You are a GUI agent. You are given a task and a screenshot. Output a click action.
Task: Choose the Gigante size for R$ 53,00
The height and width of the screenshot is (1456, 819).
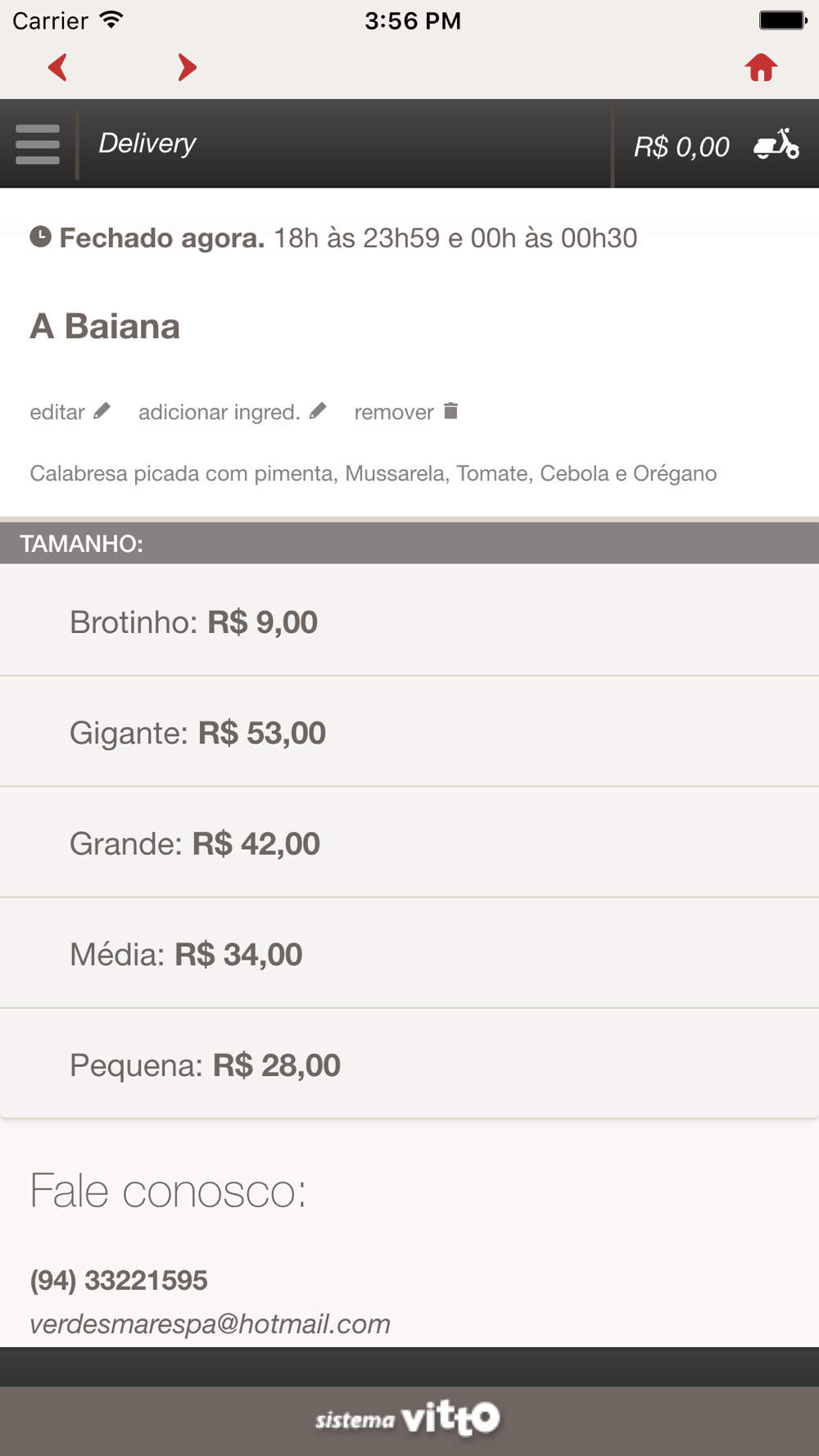pos(409,732)
